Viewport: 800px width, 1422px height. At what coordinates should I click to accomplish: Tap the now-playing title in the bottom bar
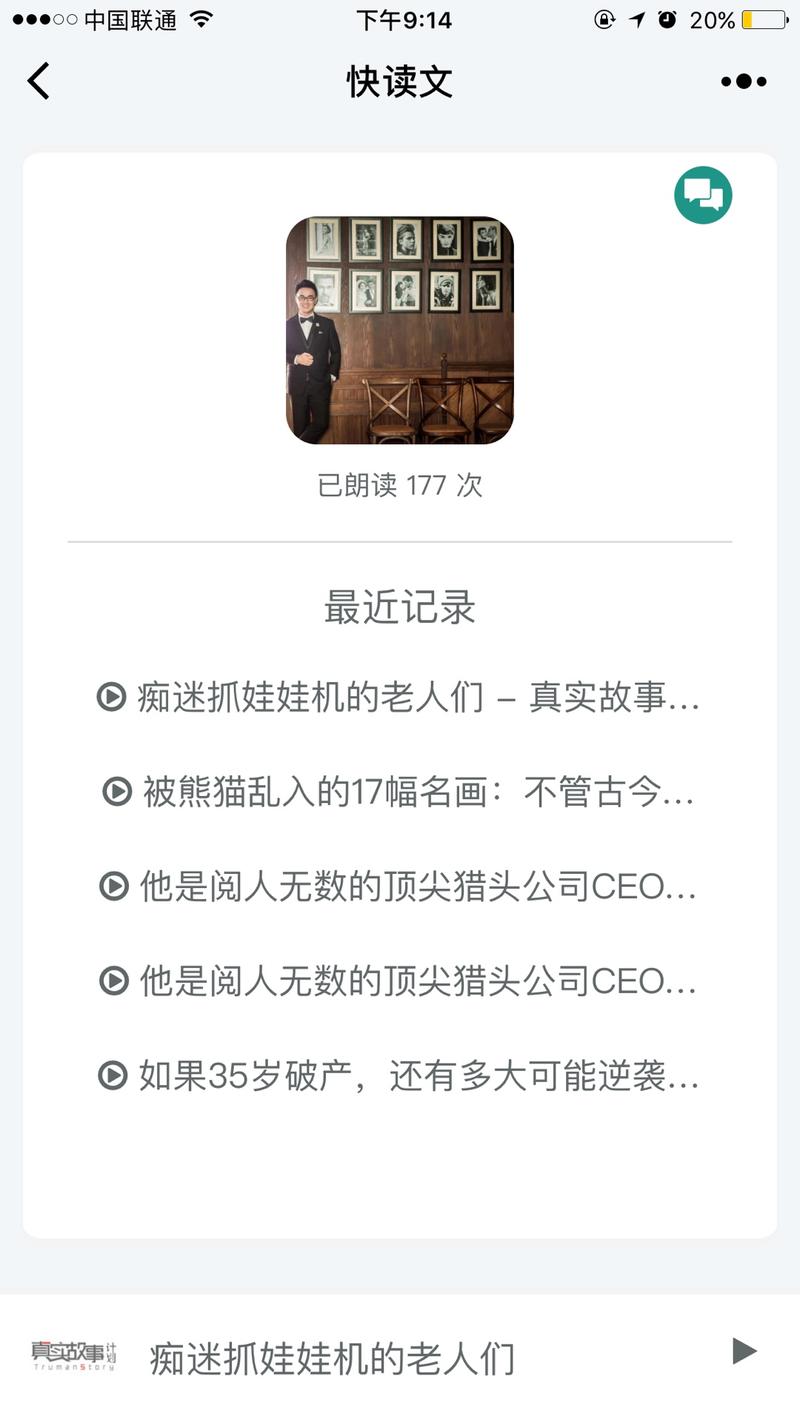click(333, 1357)
